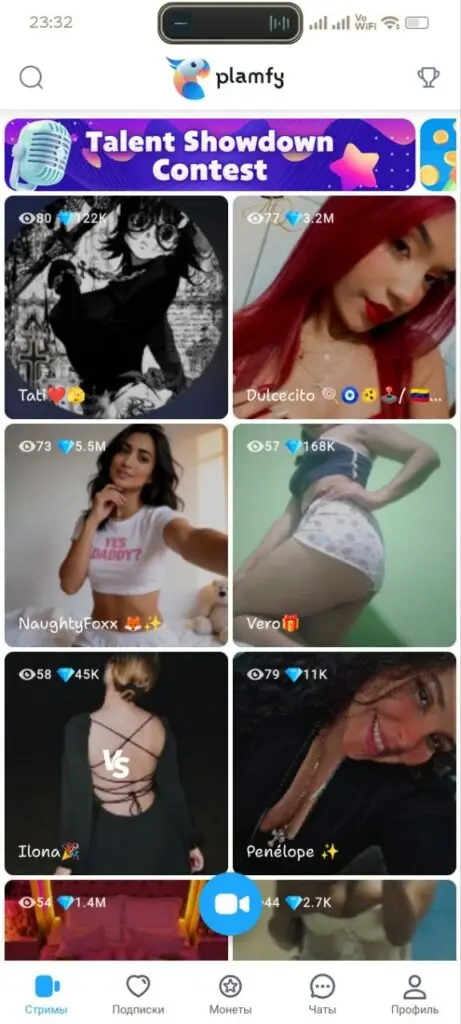Open Penélope's stream
The image size is (461, 1024).
(x=344, y=763)
